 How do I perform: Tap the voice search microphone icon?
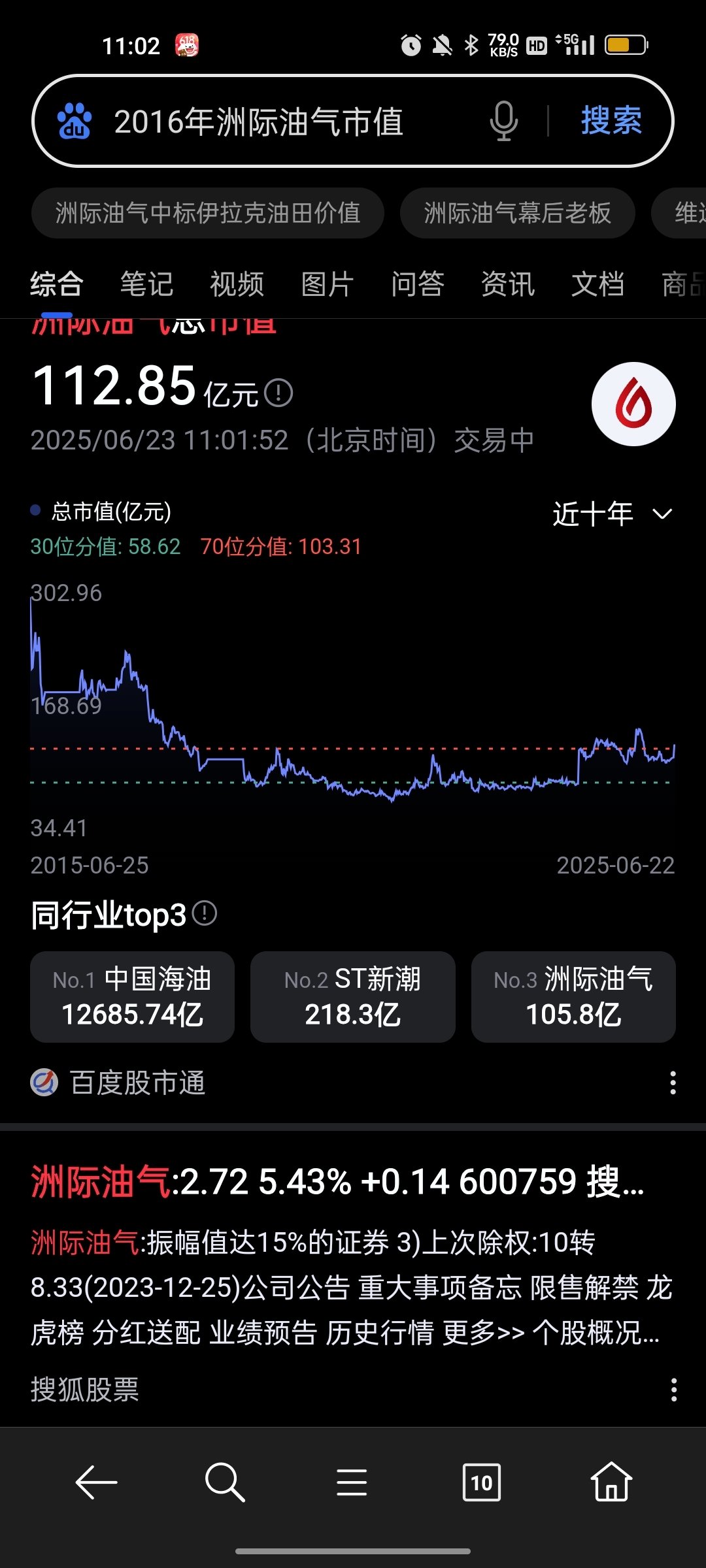pyautogui.click(x=503, y=122)
